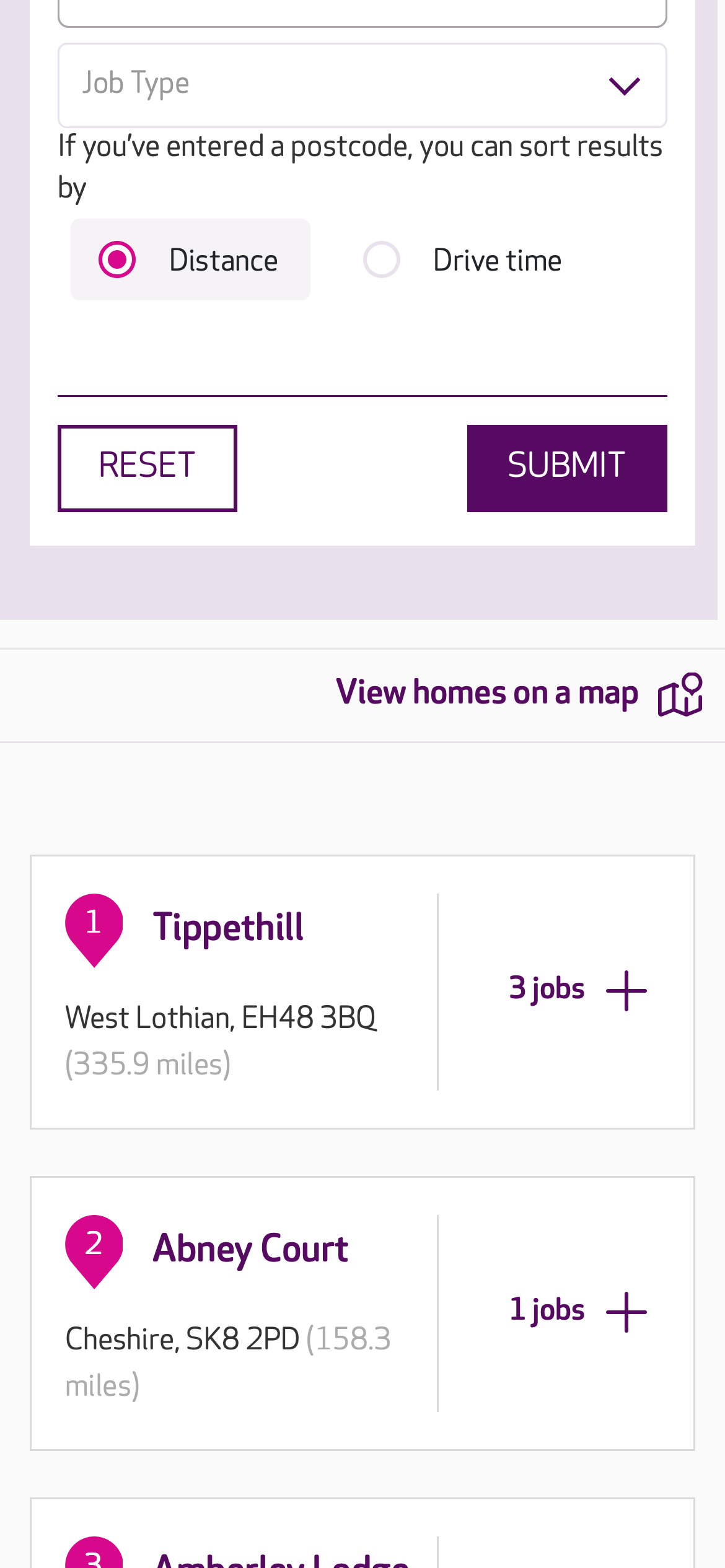
Task: Open the Job Type dropdown
Action: point(362,85)
